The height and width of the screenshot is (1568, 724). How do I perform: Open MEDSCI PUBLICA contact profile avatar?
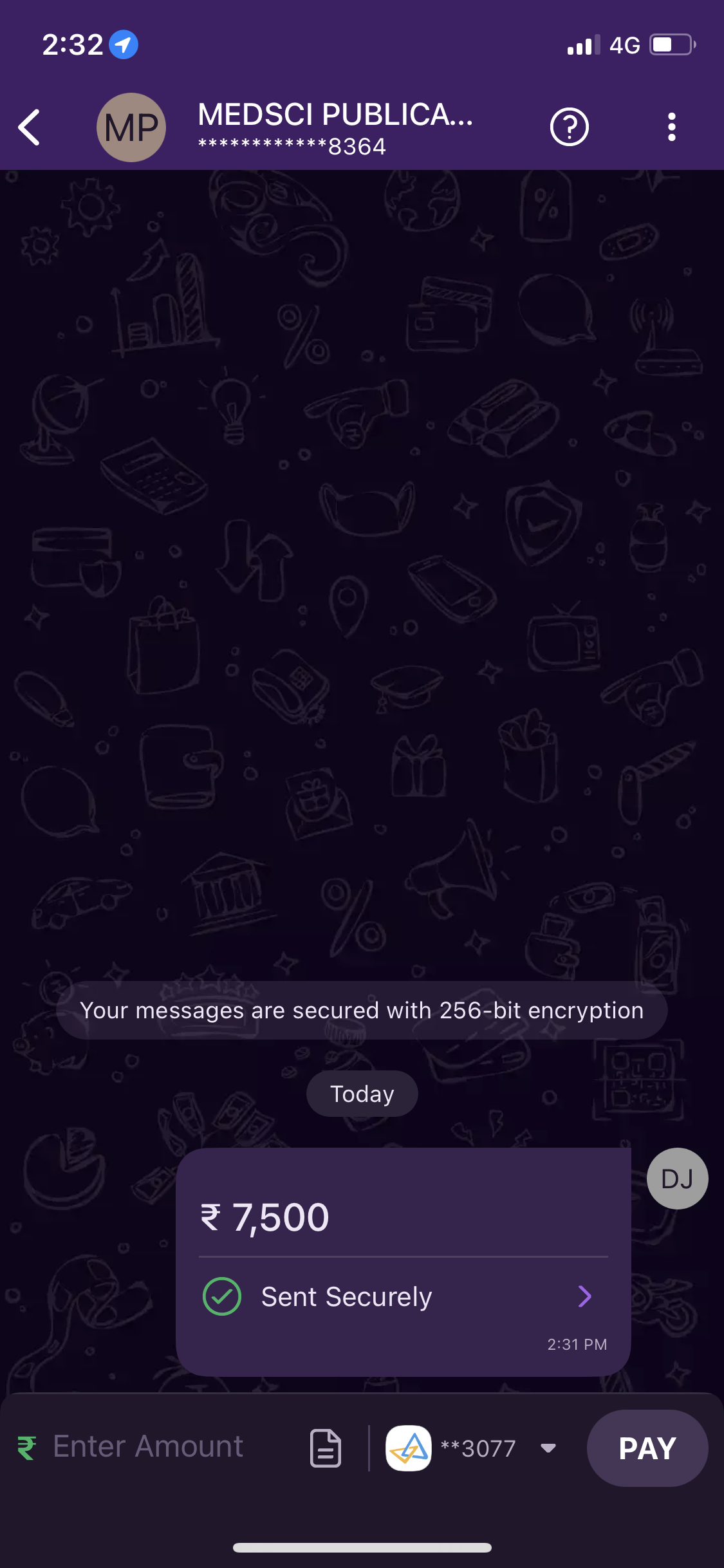[x=131, y=127]
